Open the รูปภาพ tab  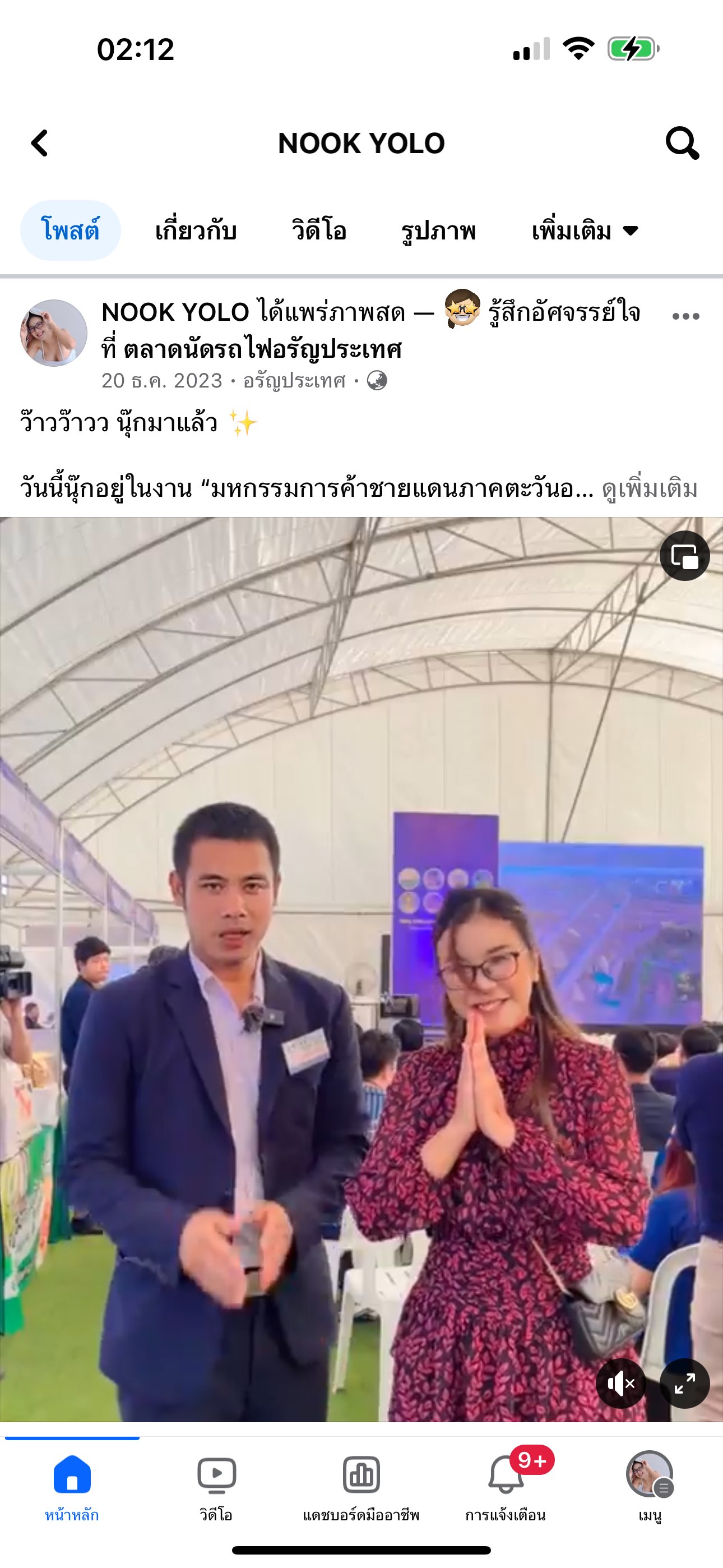438,230
